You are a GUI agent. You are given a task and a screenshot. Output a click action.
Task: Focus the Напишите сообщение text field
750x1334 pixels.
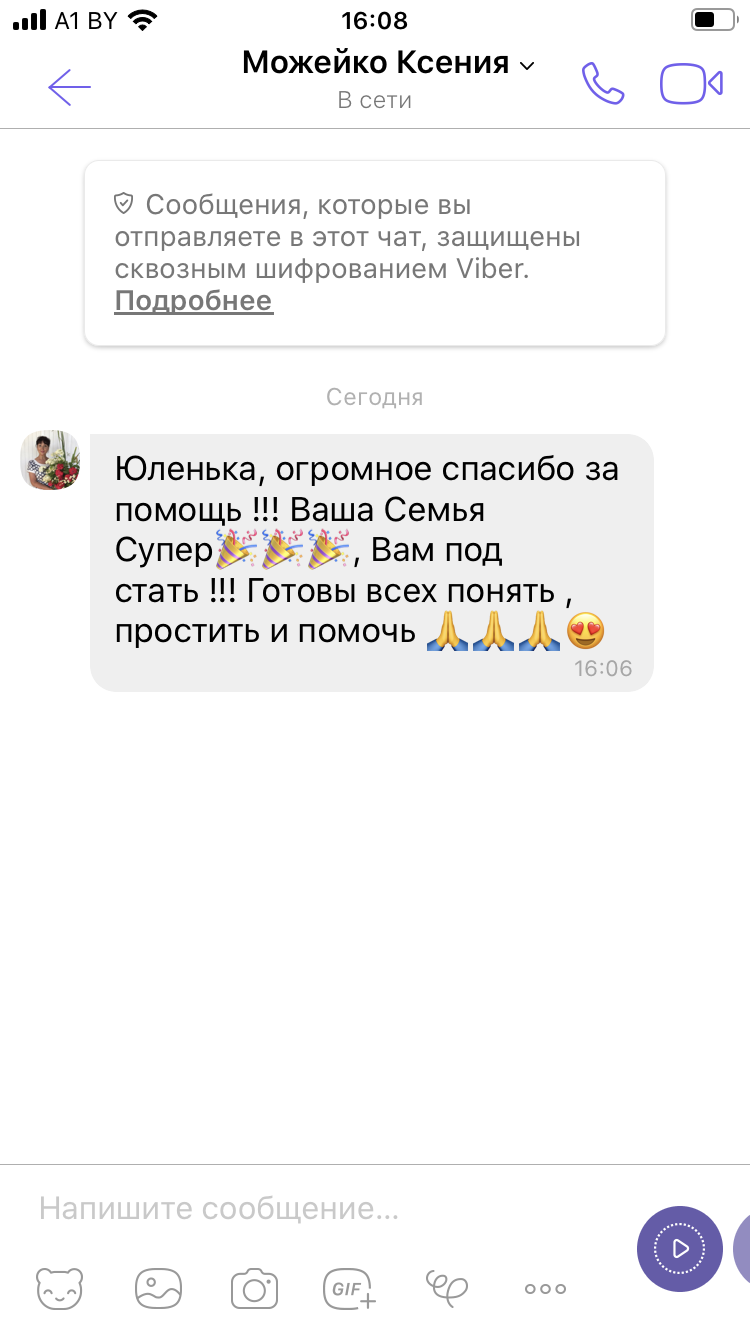[x=320, y=1209]
